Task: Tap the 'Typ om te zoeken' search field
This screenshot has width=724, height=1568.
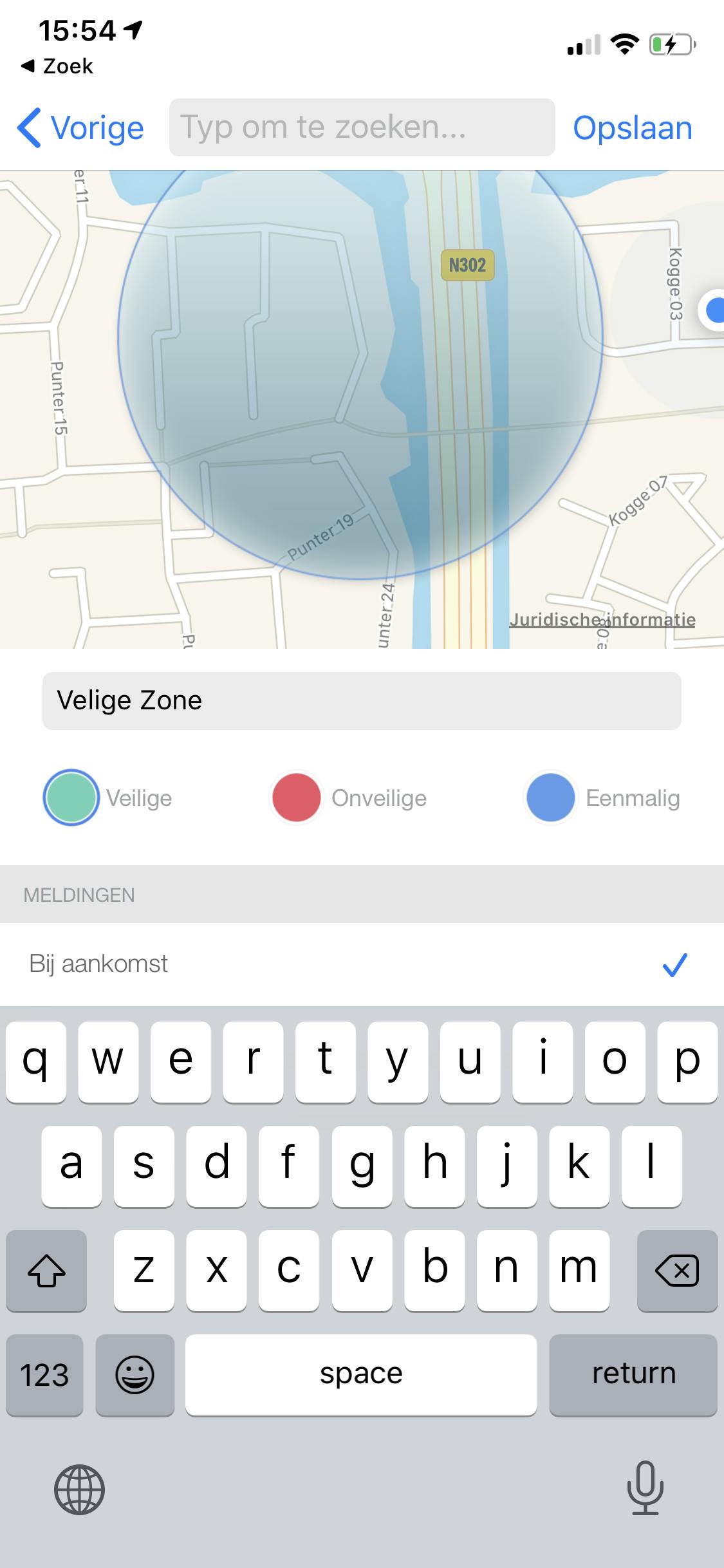Action: 362,127
